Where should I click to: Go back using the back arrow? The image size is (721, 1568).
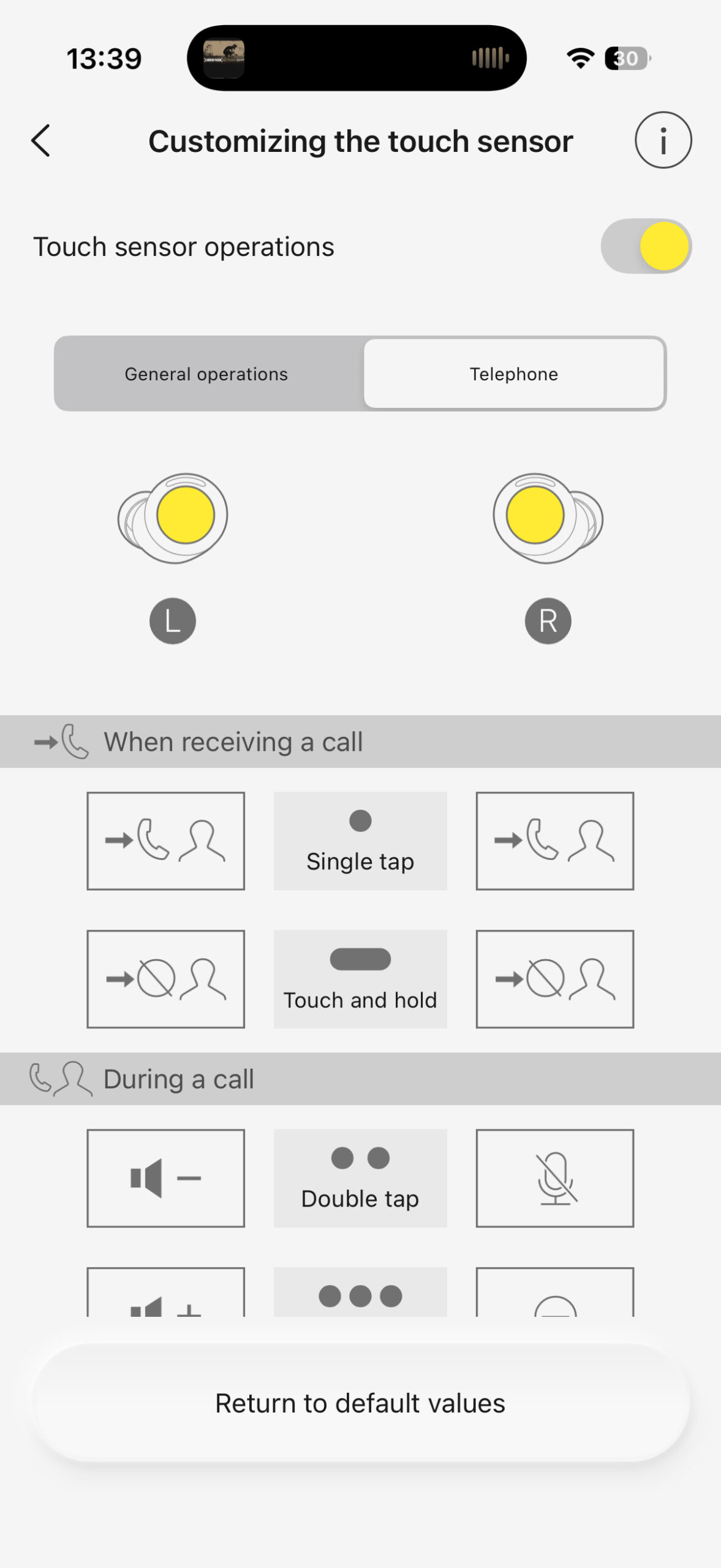click(x=41, y=141)
